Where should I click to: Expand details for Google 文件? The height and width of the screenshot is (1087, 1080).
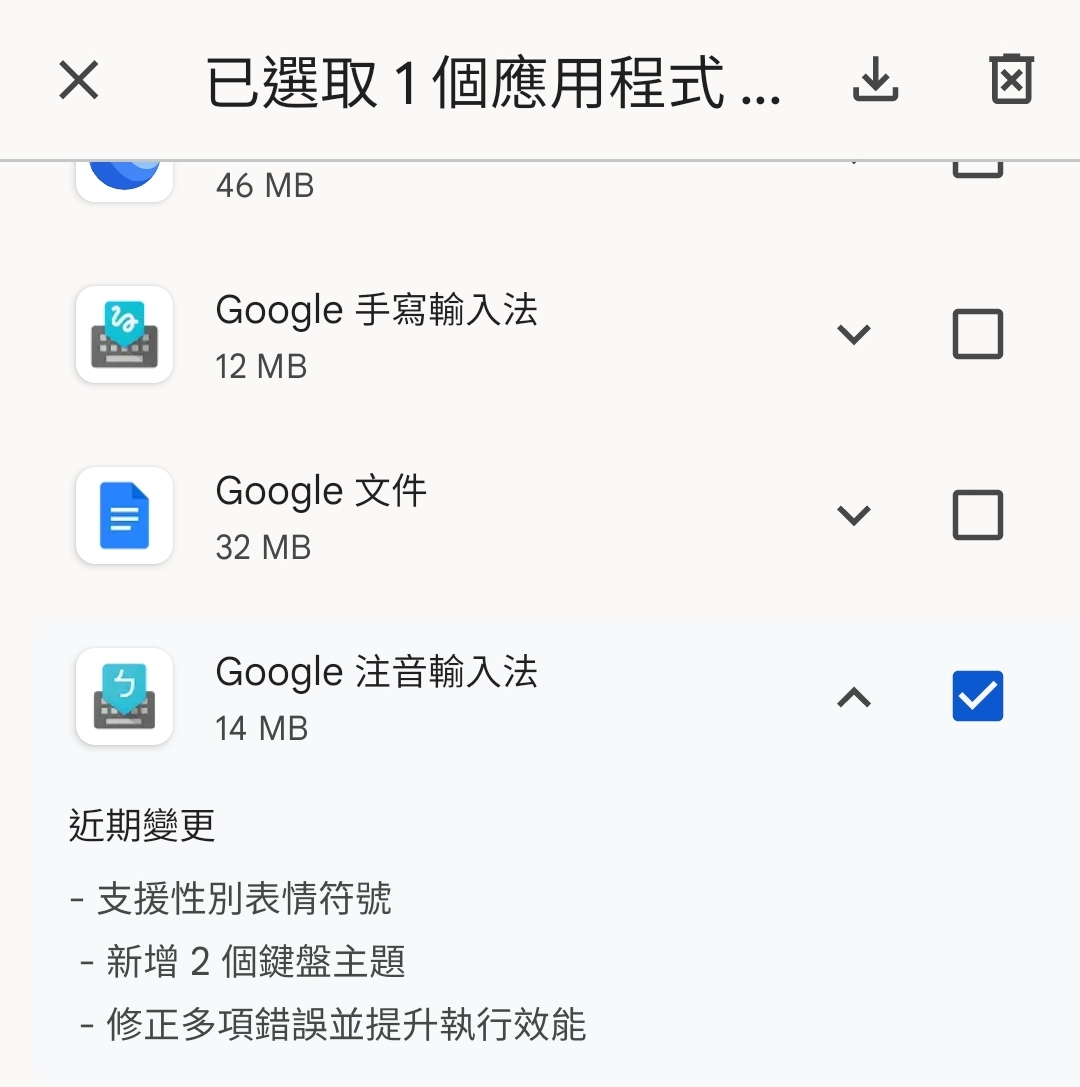853,515
